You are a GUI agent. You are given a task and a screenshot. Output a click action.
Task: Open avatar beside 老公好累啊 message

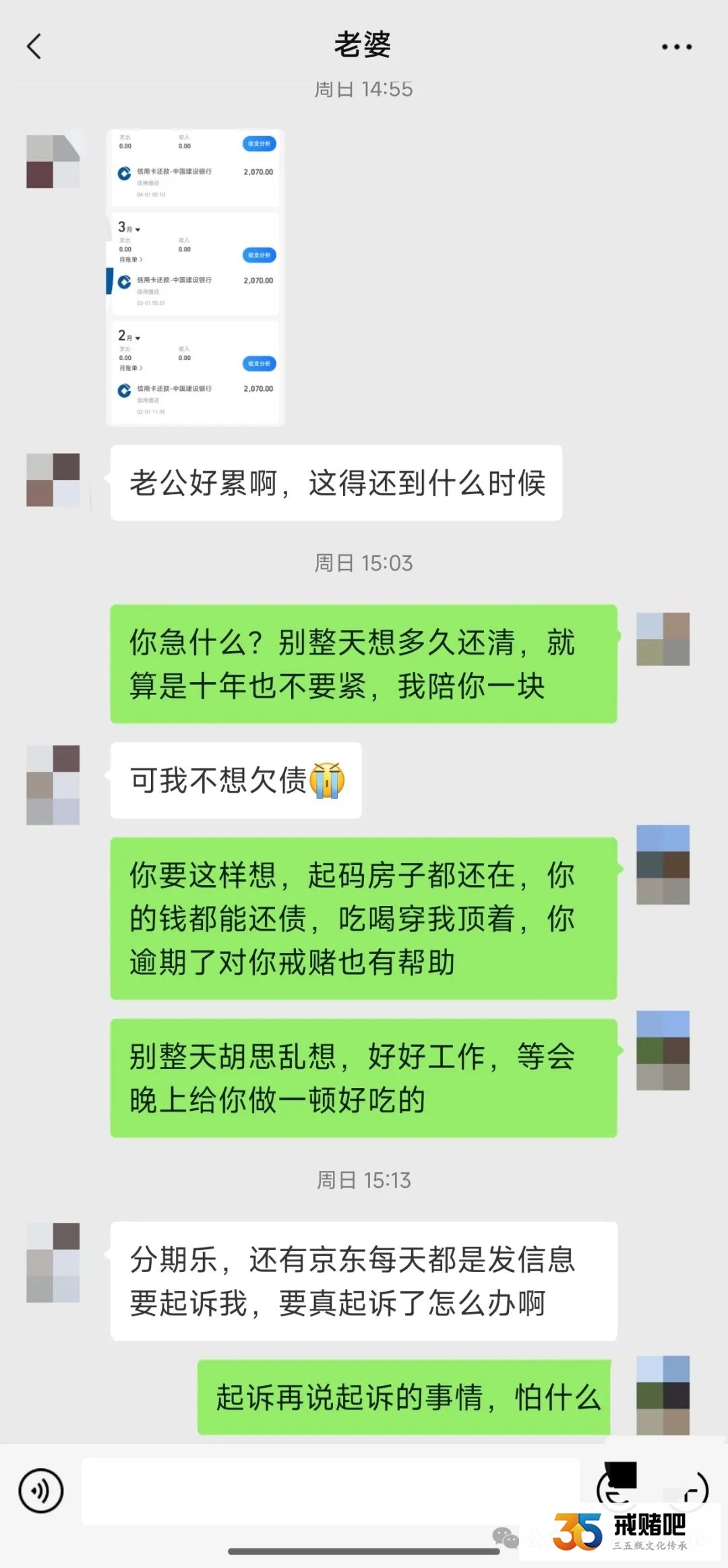click(x=53, y=480)
